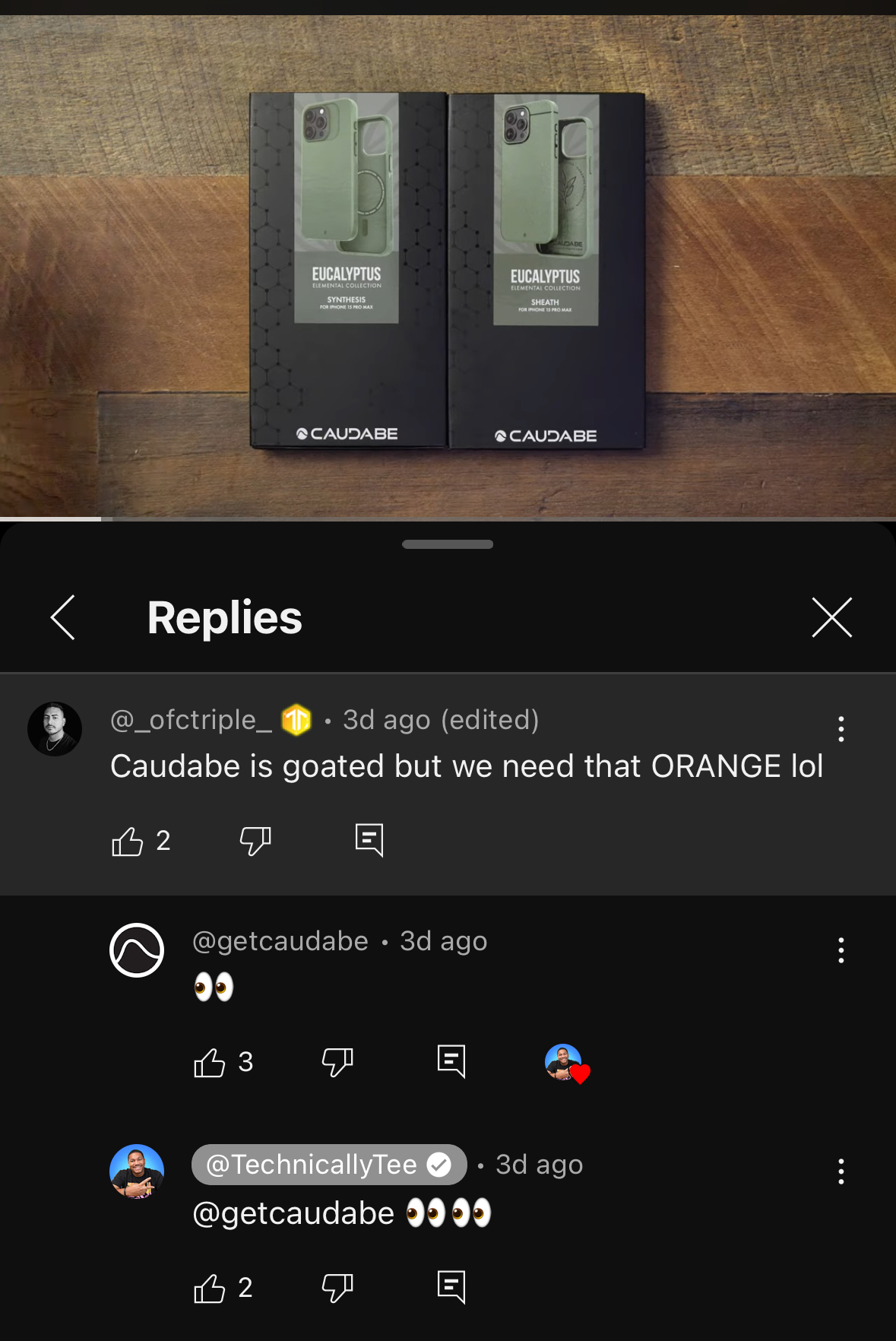Viewport: 896px width, 1341px height.
Task: Reply to @TechnicallyTee's comment
Action: (451, 1287)
